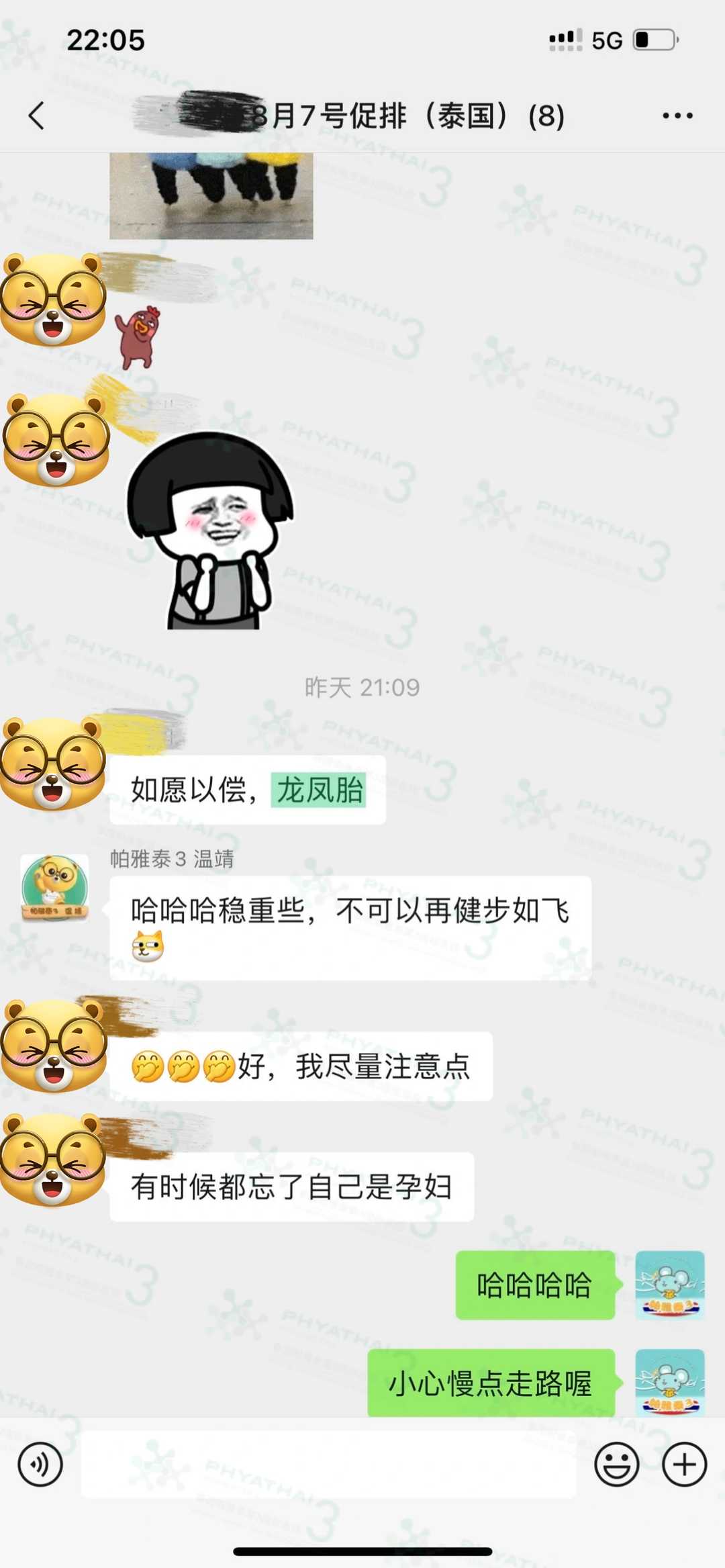This screenshot has width=725, height=1568.
Task: Open the red chicken sticker
Action: pyautogui.click(x=138, y=337)
